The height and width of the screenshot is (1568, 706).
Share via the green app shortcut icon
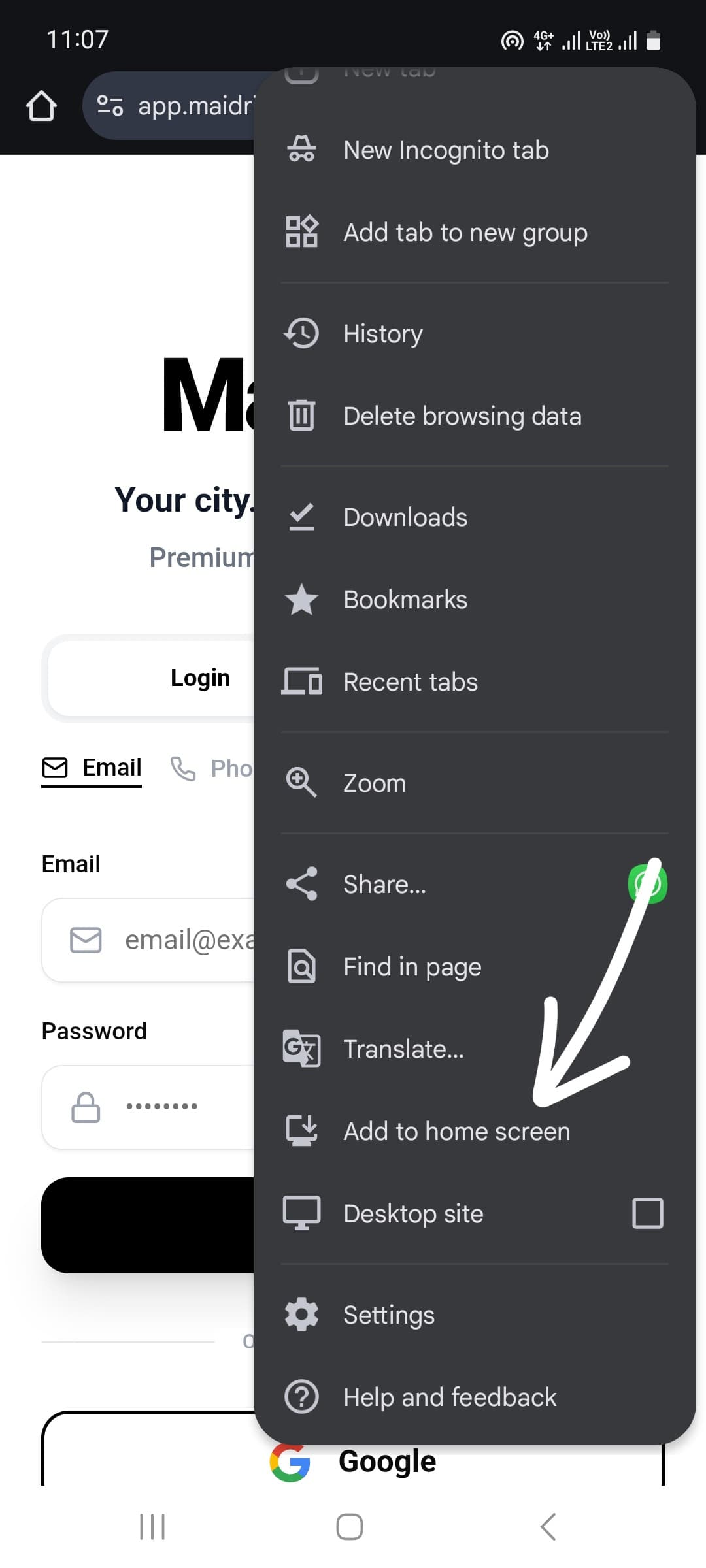(x=647, y=885)
